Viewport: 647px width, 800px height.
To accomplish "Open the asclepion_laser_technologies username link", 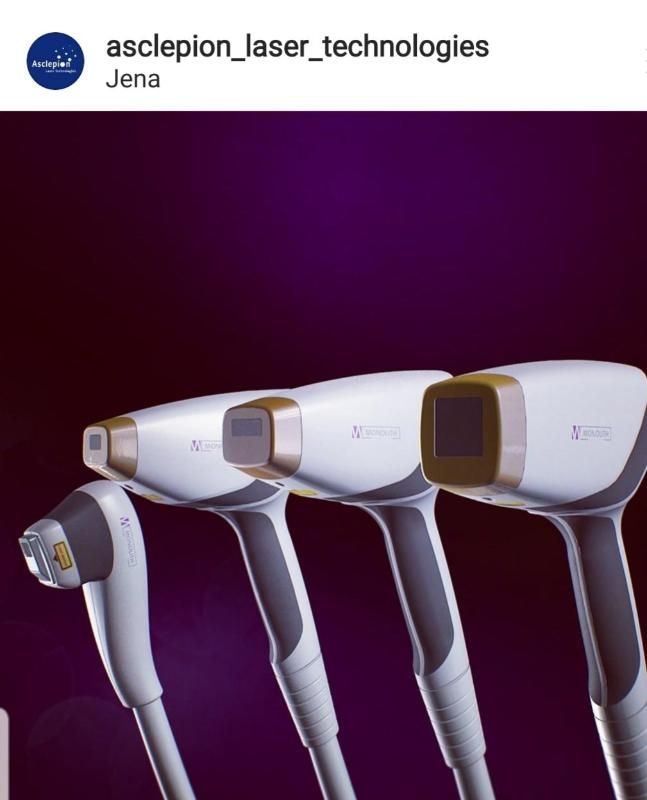I will pos(297,46).
